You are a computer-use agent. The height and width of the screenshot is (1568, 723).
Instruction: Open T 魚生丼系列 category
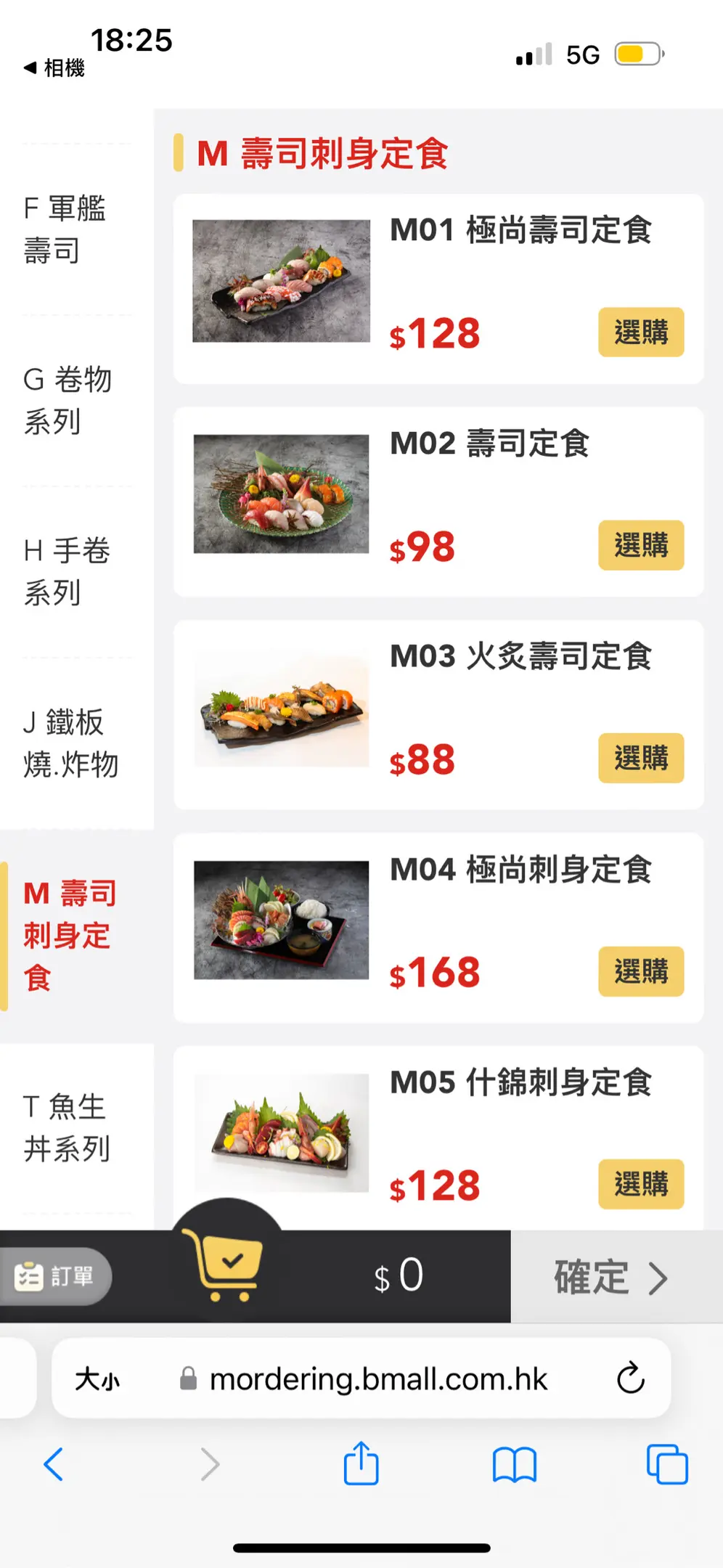tap(67, 1127)
